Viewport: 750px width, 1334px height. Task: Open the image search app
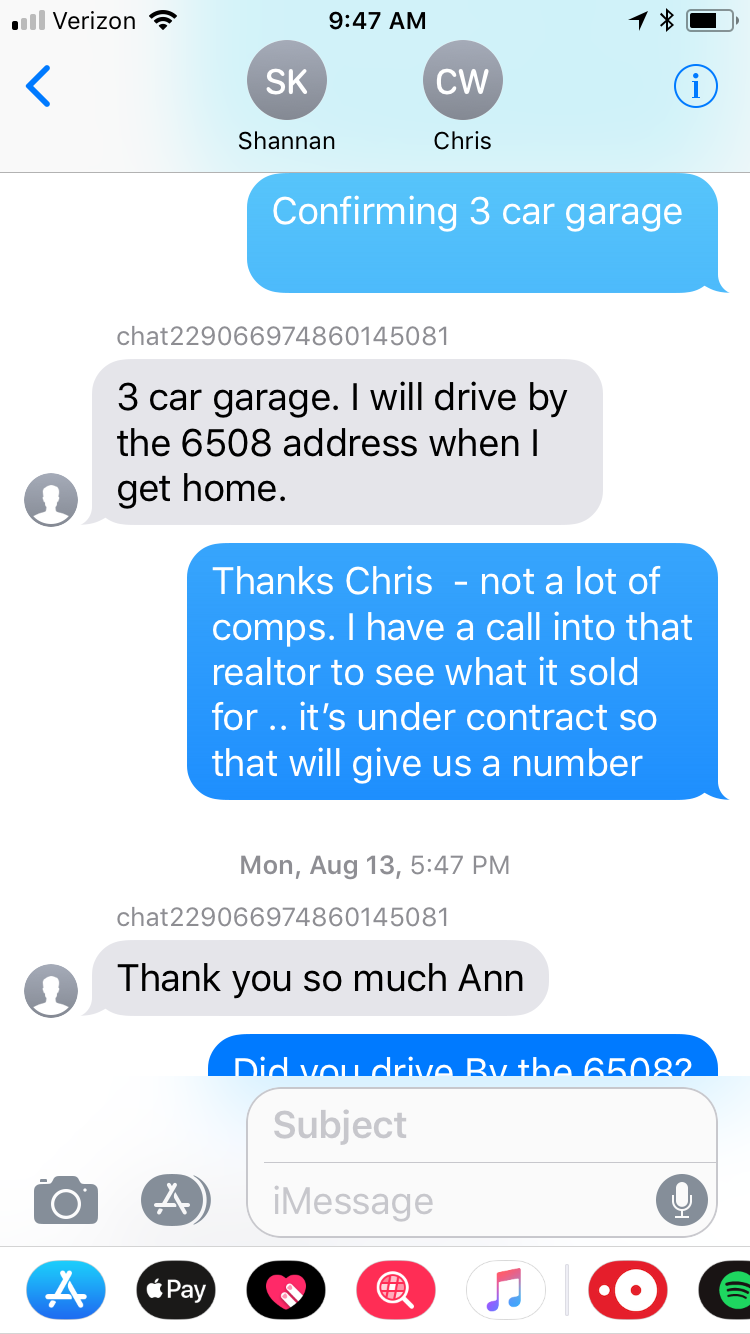[x=396, y=1290]
